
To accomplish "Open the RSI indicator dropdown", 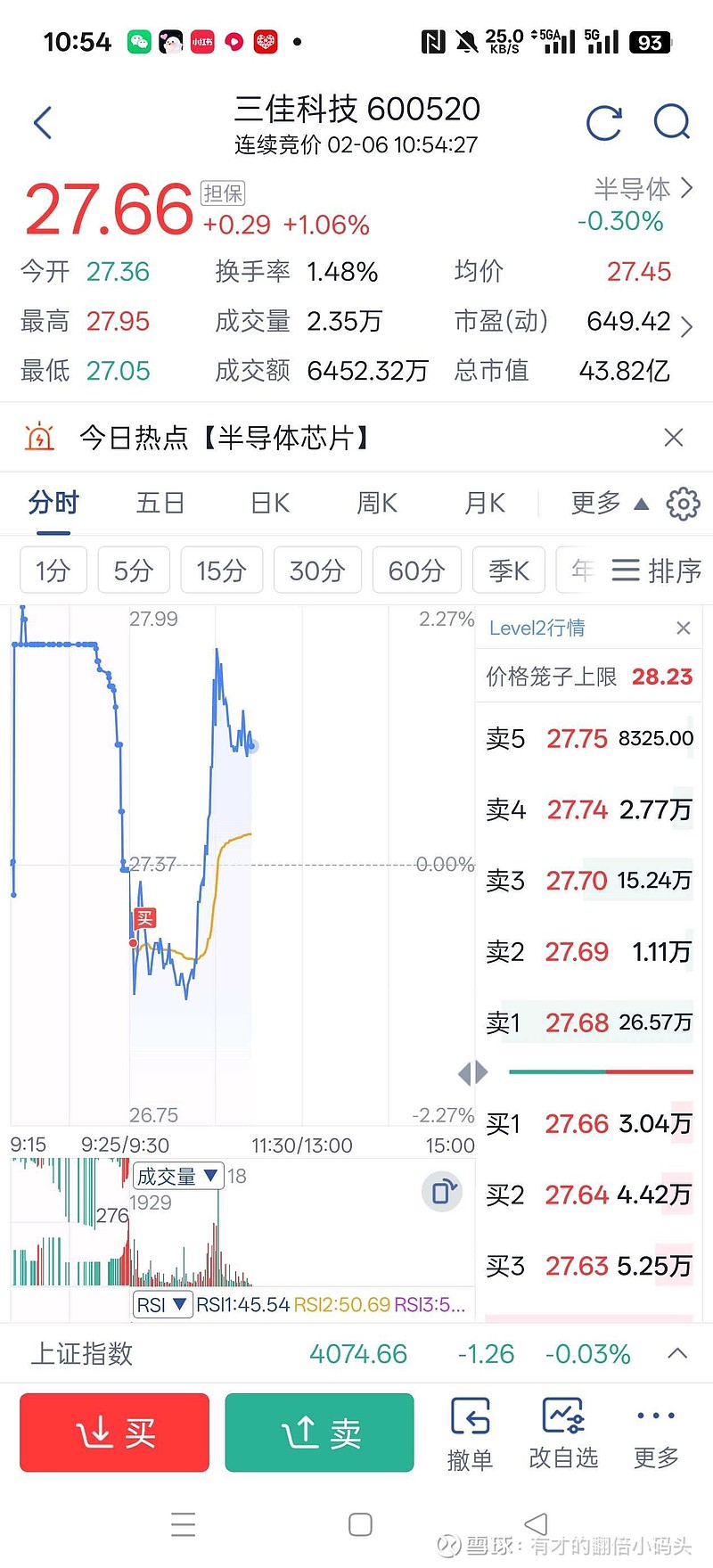I will point(162,1304).
